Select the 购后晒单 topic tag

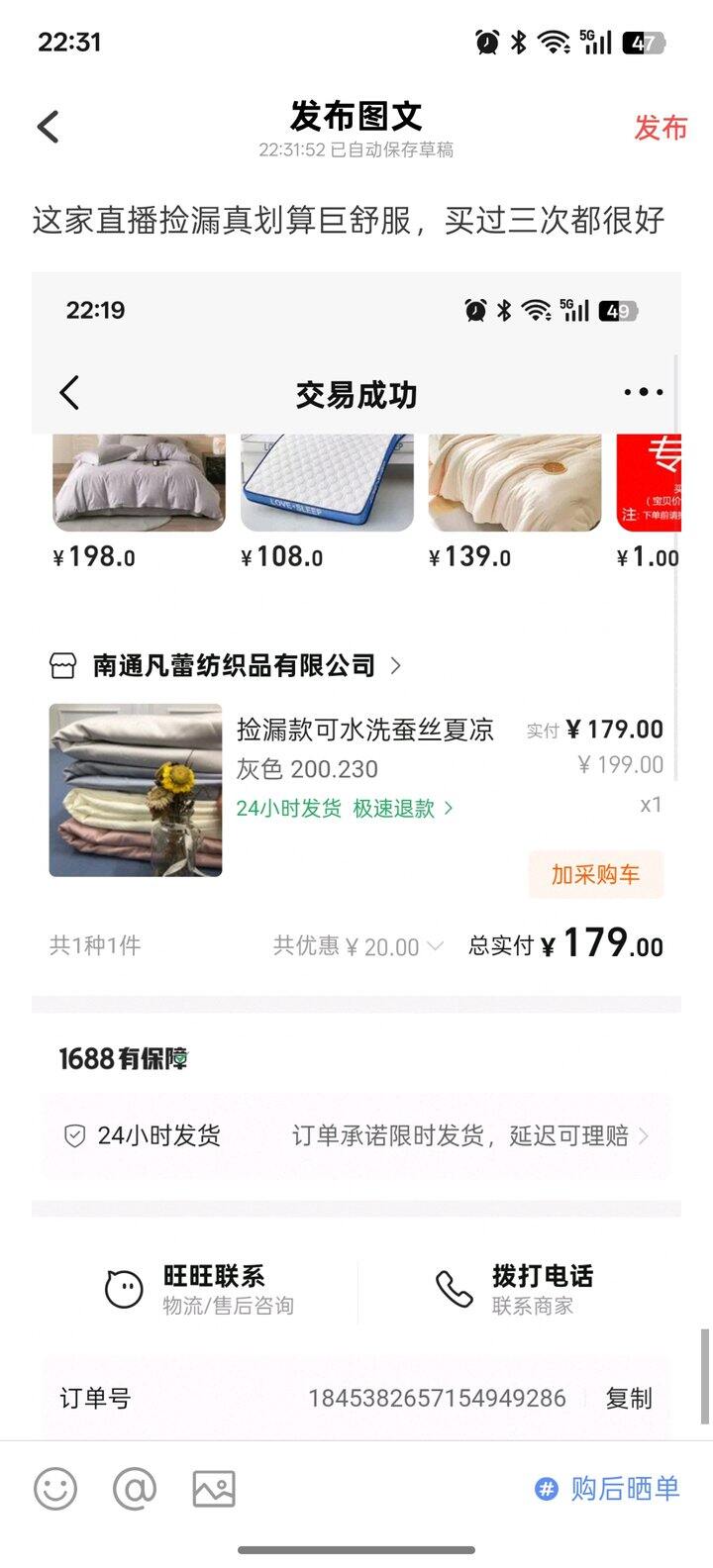pyautogui.click(x=608, y=1489)
